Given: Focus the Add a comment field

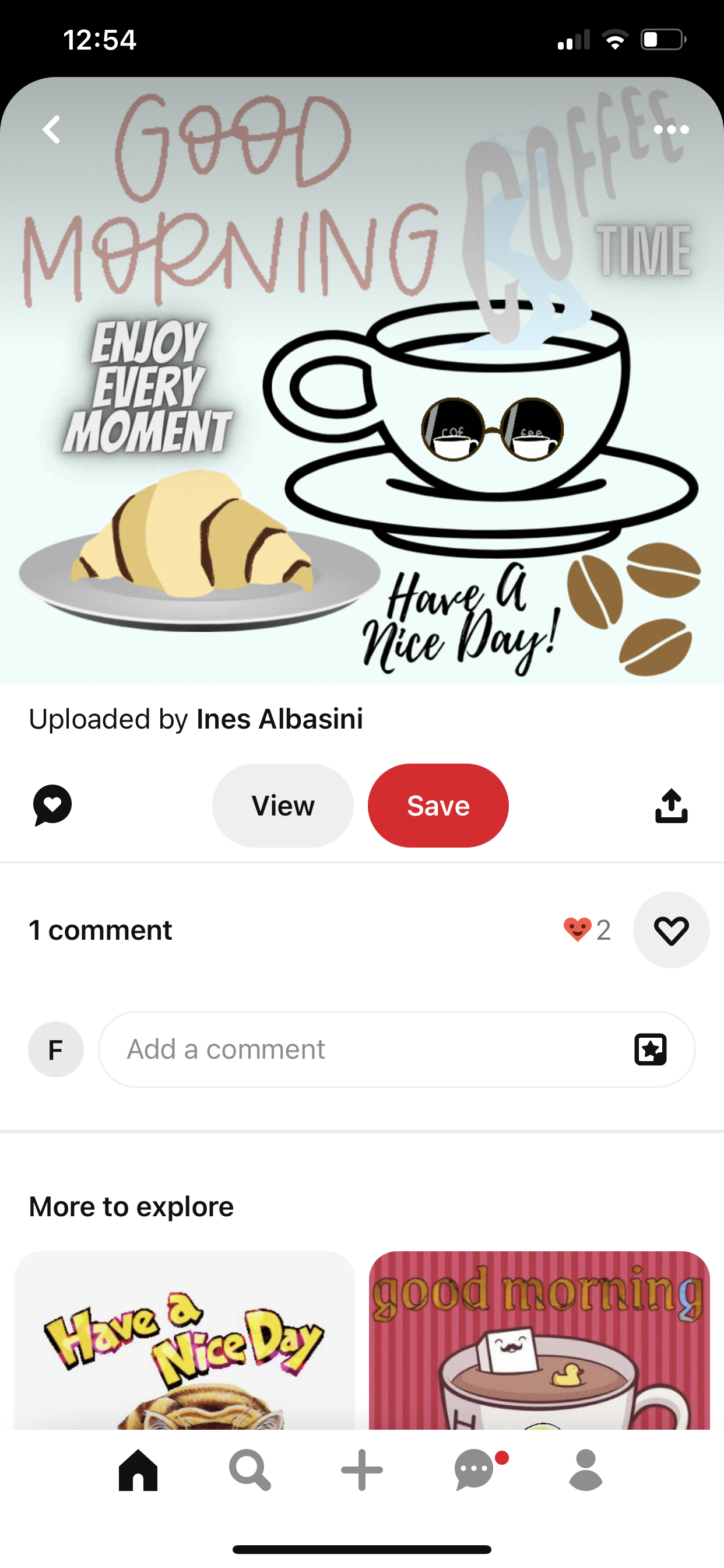Looking at the screenshot, I should [365, 1049].
